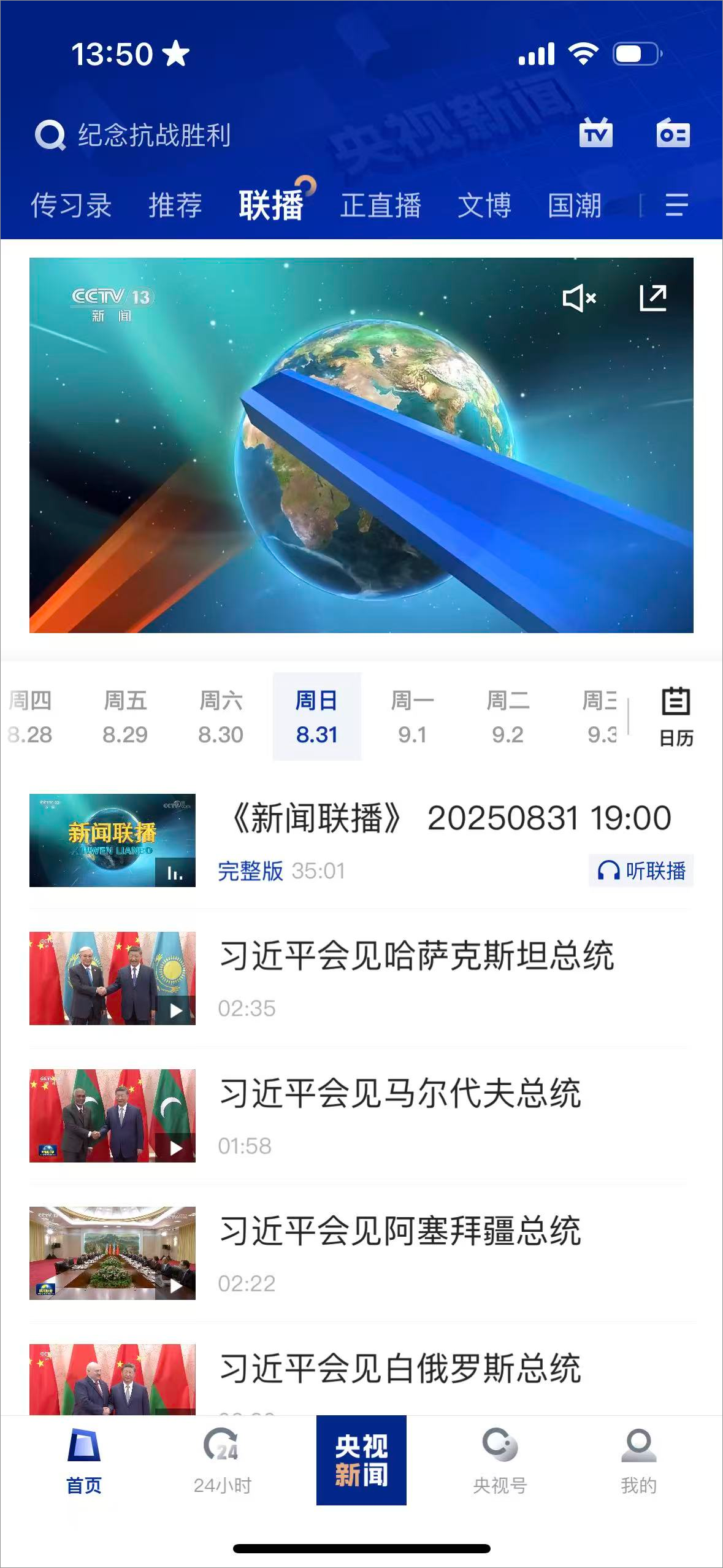Open the radio icon in header
Image resolution: width=723 pixels, height=1568 pixels.
tap(673, 133)
